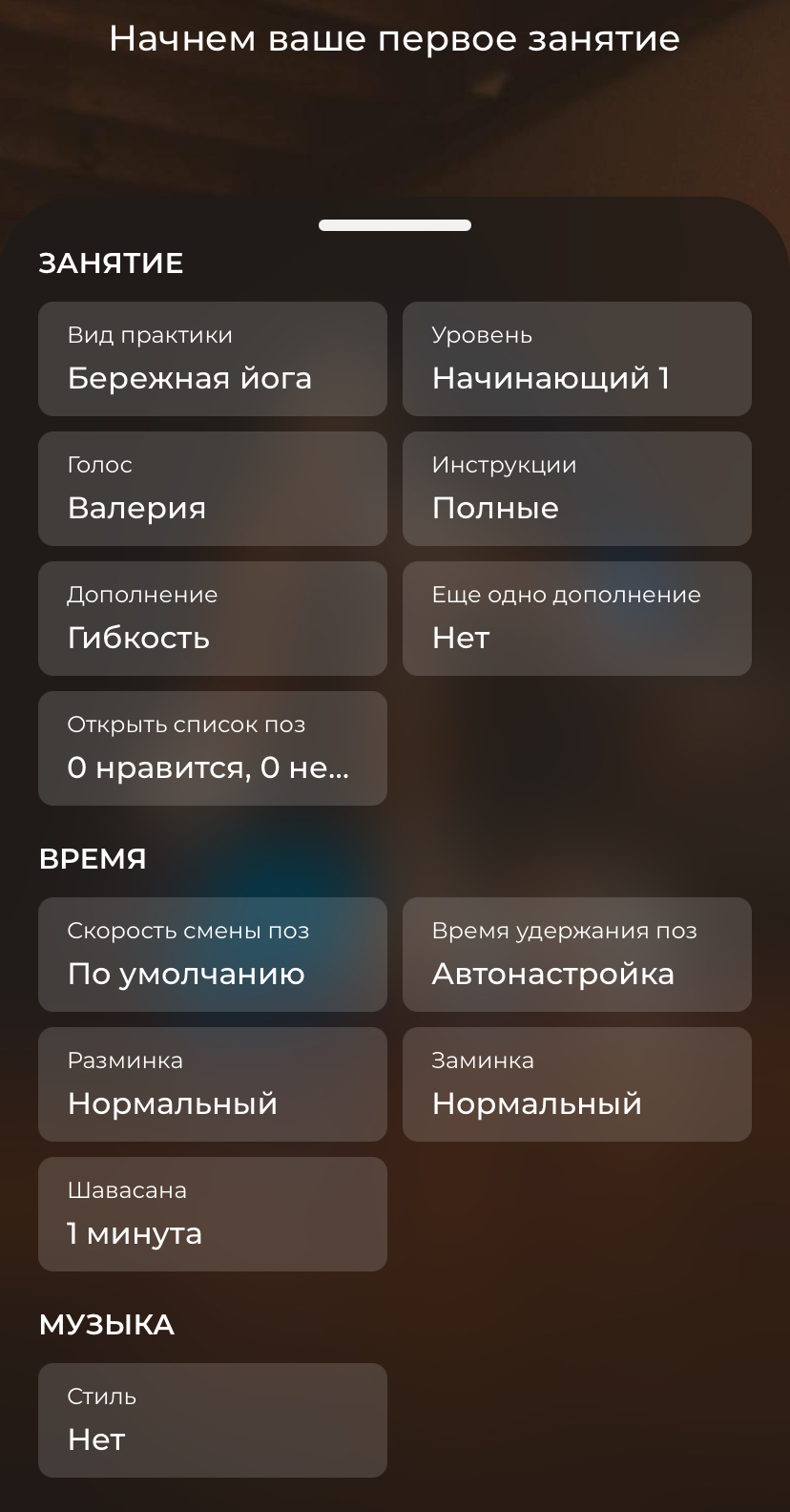
Task: Tap the bottom sheet drag handle
Action: (394, 225)
